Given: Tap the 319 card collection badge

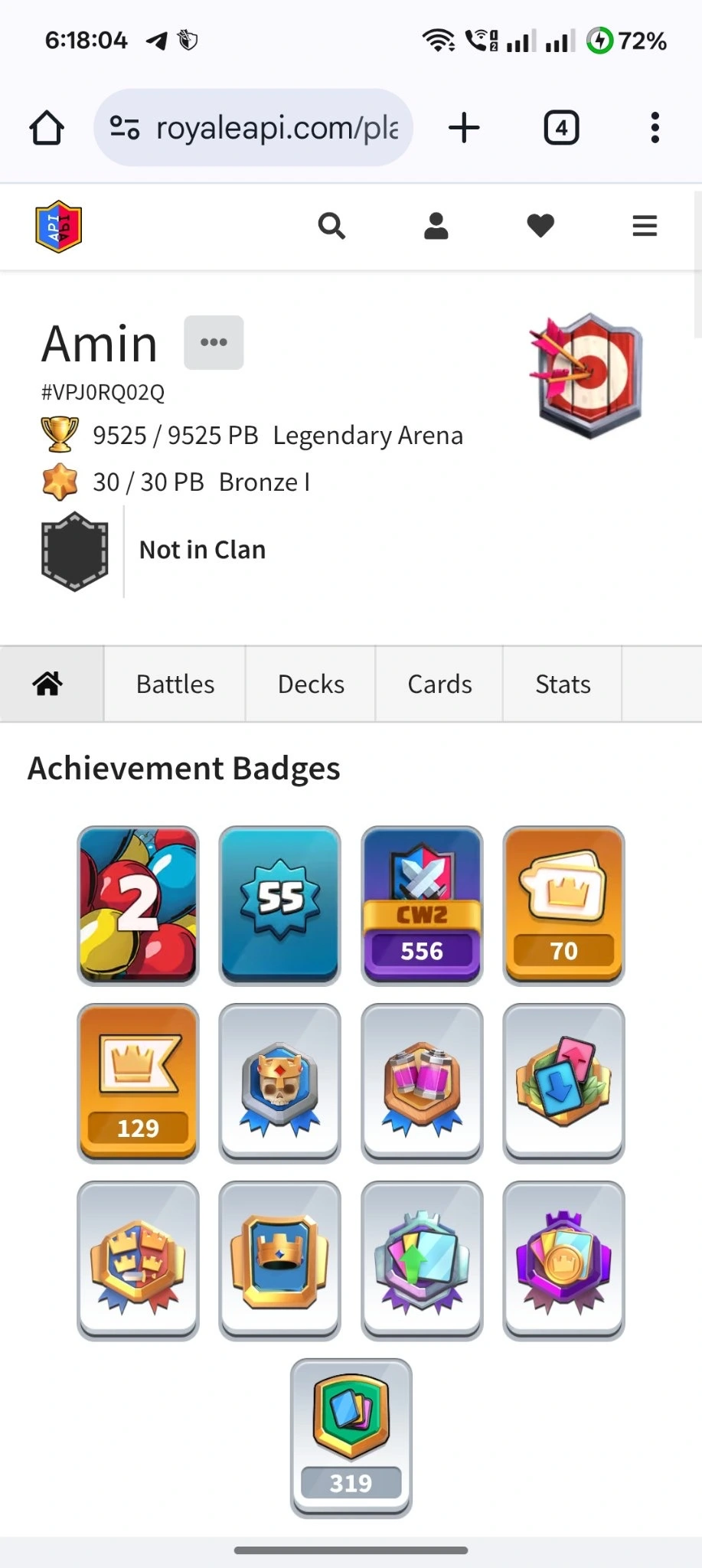Looking at the screenshot, I should tap(351, 1437).
